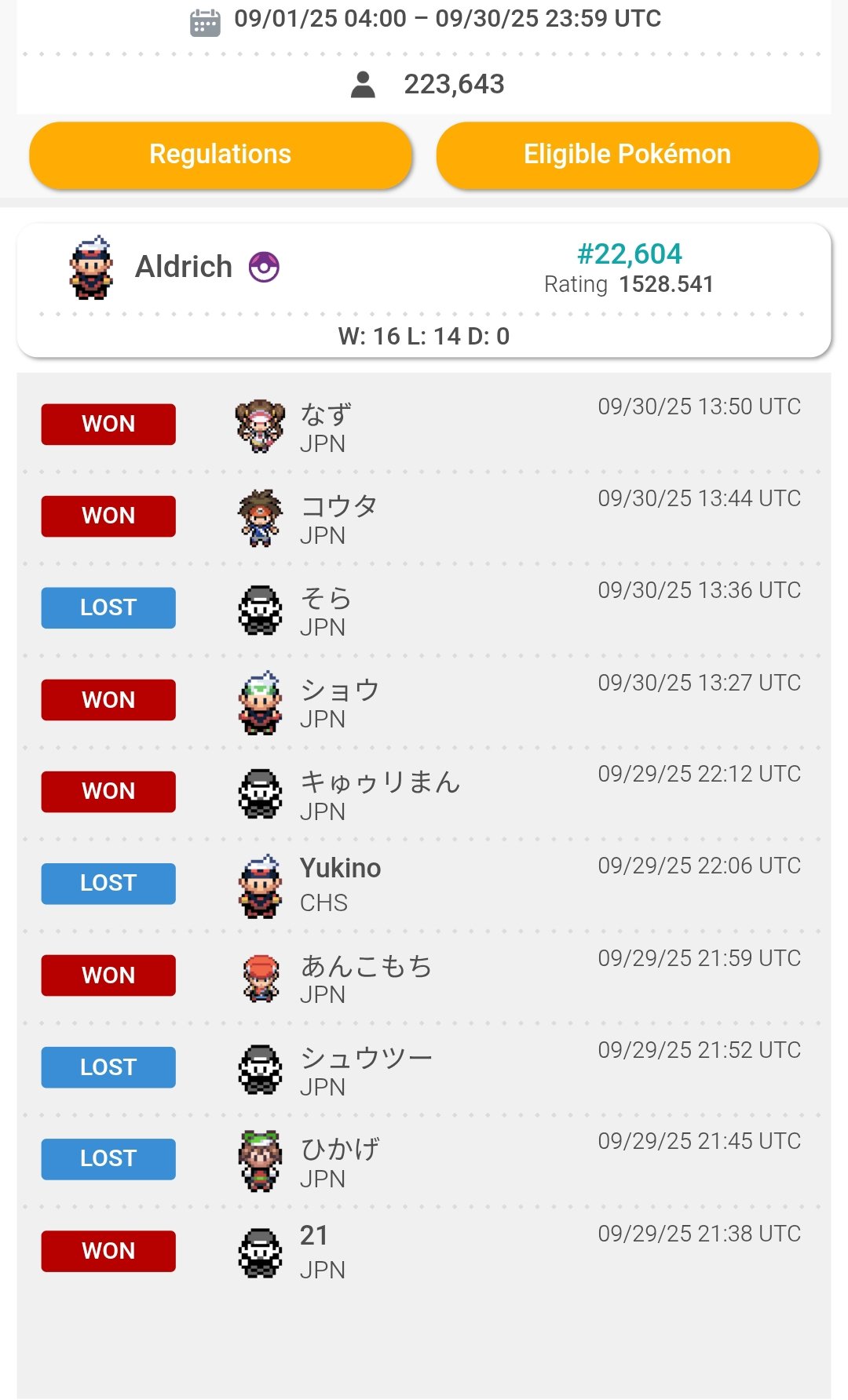Open the lost battle against シュウツー
The height and width of the screenshot is (1400, 848).
point(423,1067)
